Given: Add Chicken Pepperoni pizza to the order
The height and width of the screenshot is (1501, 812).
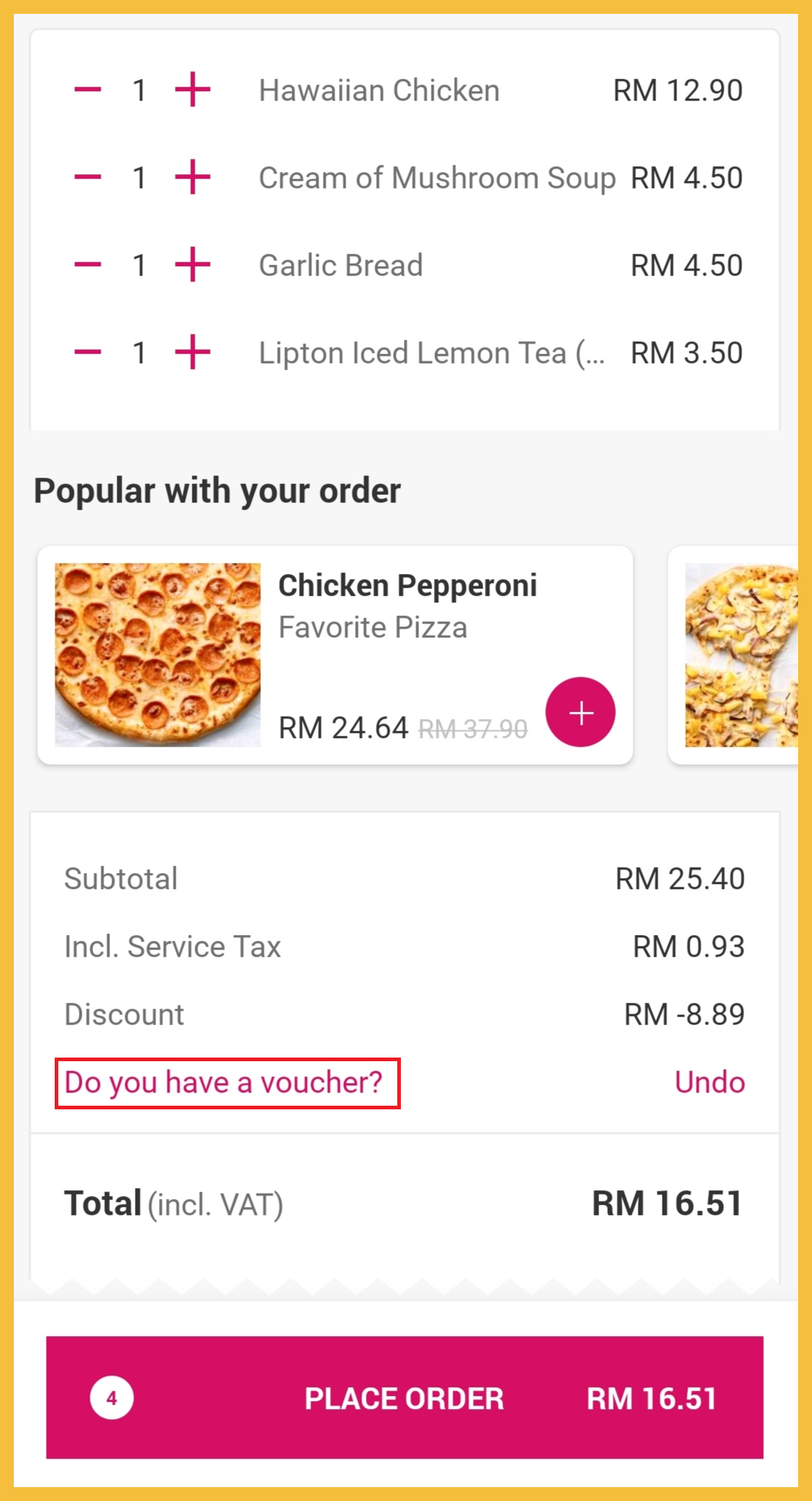Looking at the screenshot, I should tap(580, 712).
